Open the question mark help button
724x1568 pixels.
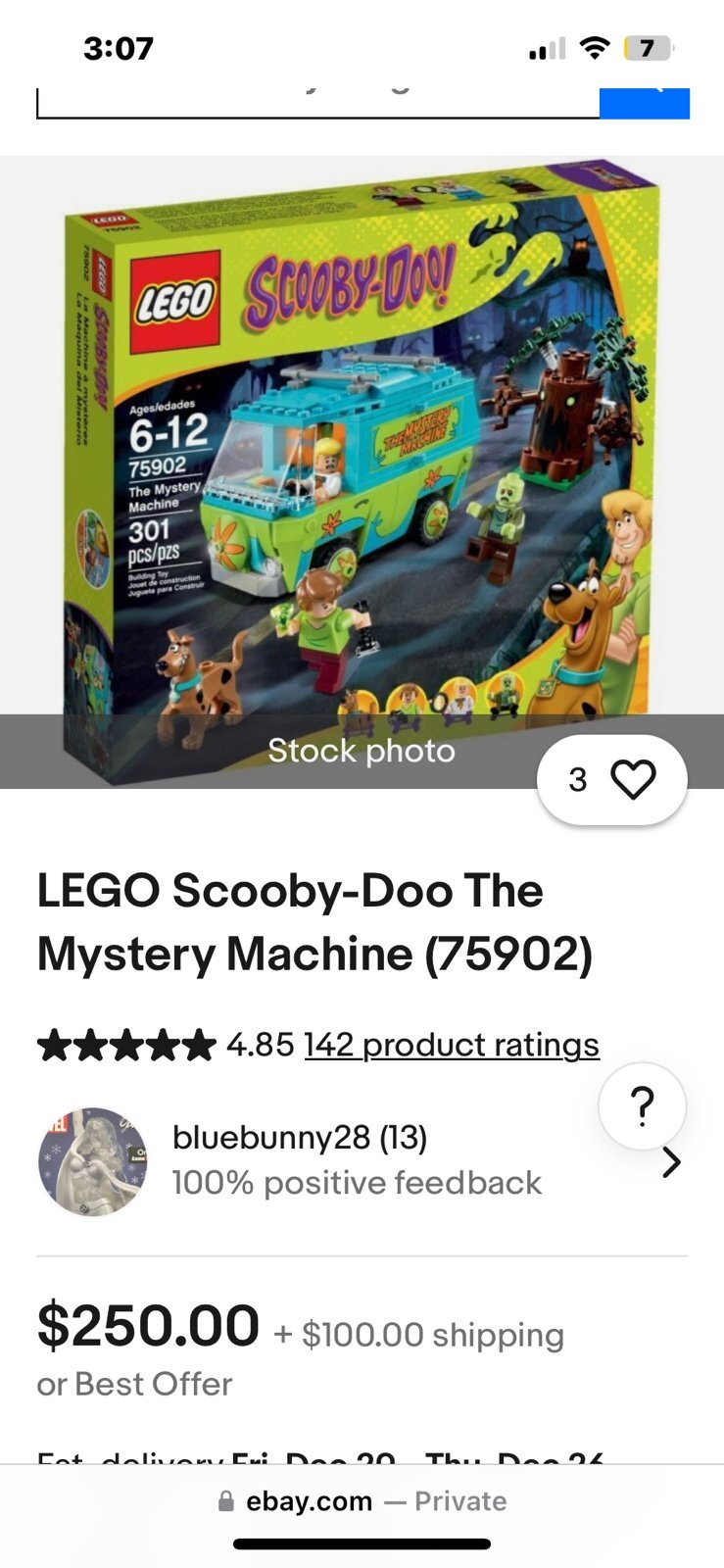coord(642,1106)
